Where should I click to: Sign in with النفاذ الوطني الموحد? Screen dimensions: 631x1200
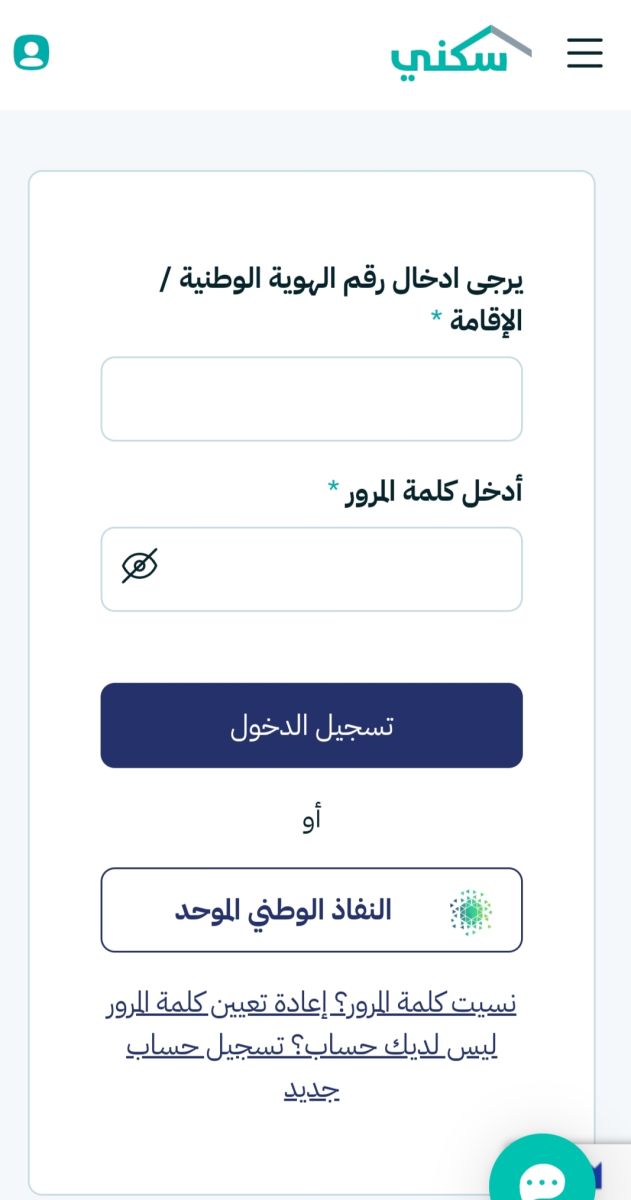click(312, 910)
